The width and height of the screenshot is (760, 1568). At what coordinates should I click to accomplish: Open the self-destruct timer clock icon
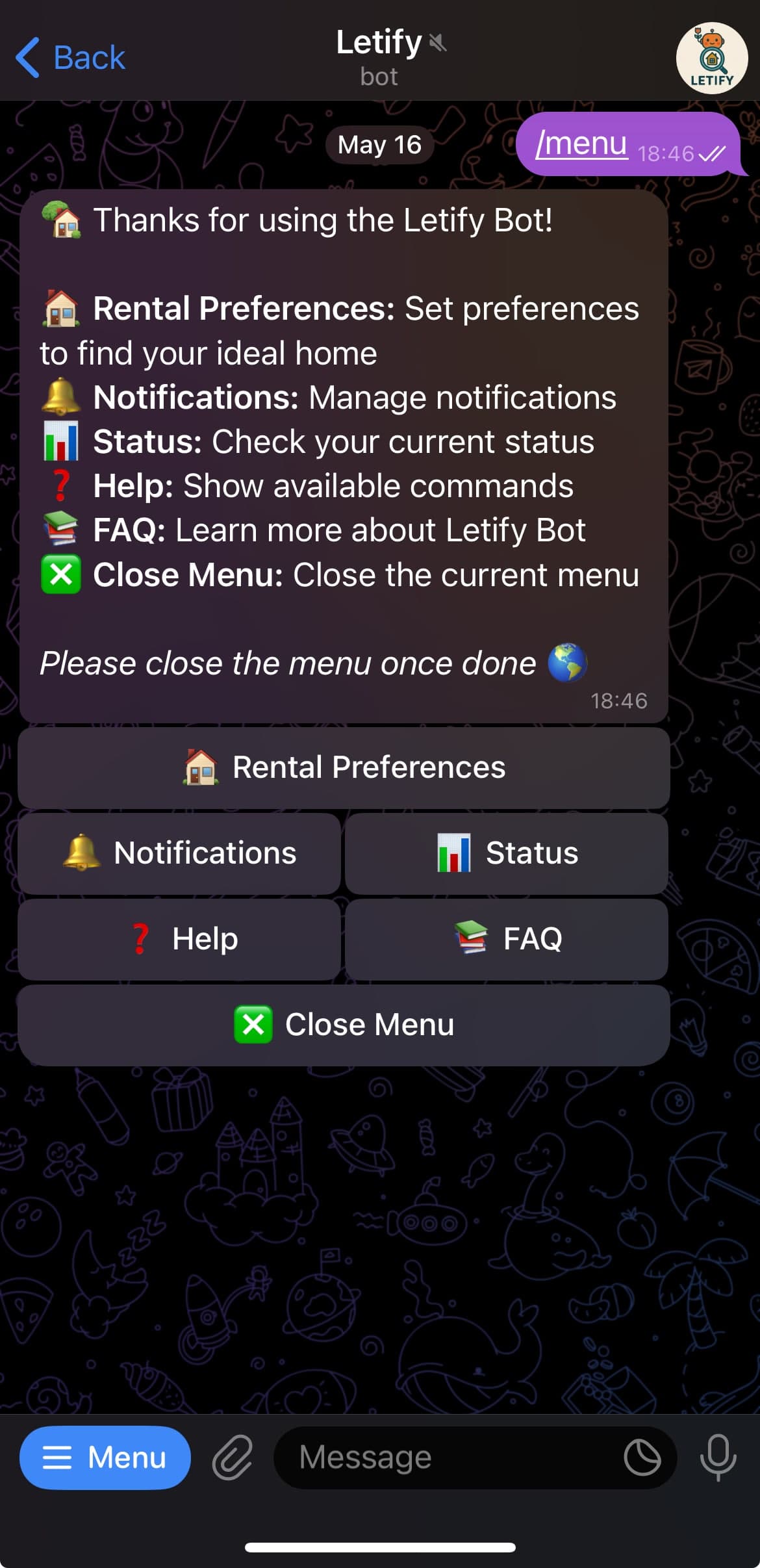pos(643,1459)
